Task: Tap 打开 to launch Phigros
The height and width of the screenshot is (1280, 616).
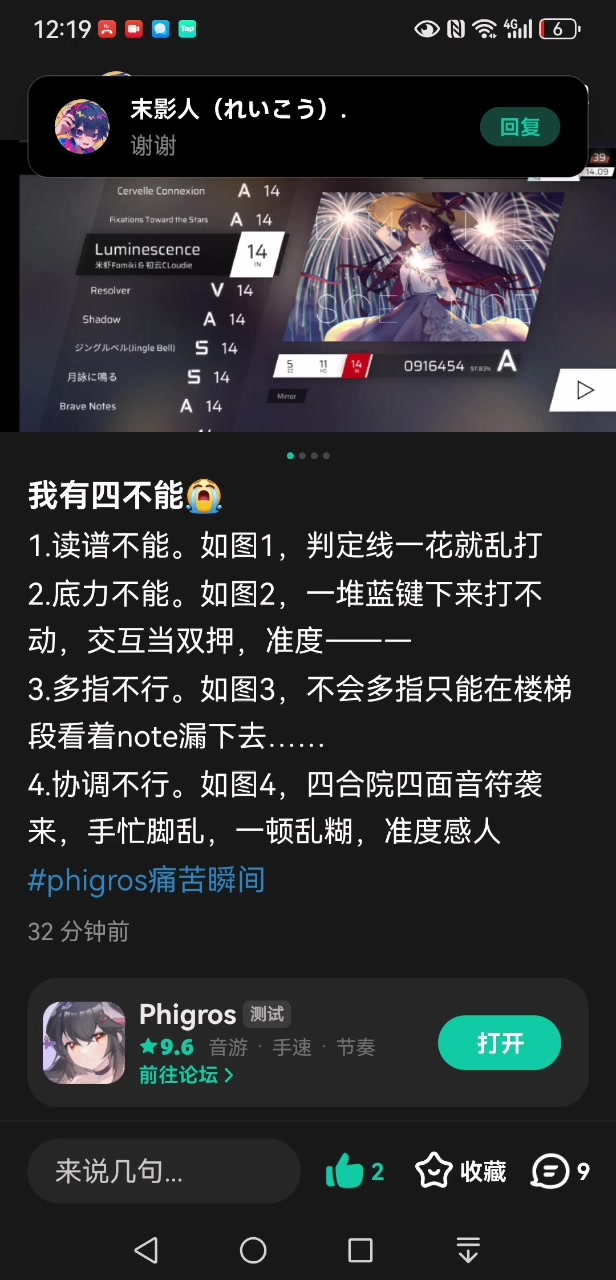Action: click(499, 1043)
